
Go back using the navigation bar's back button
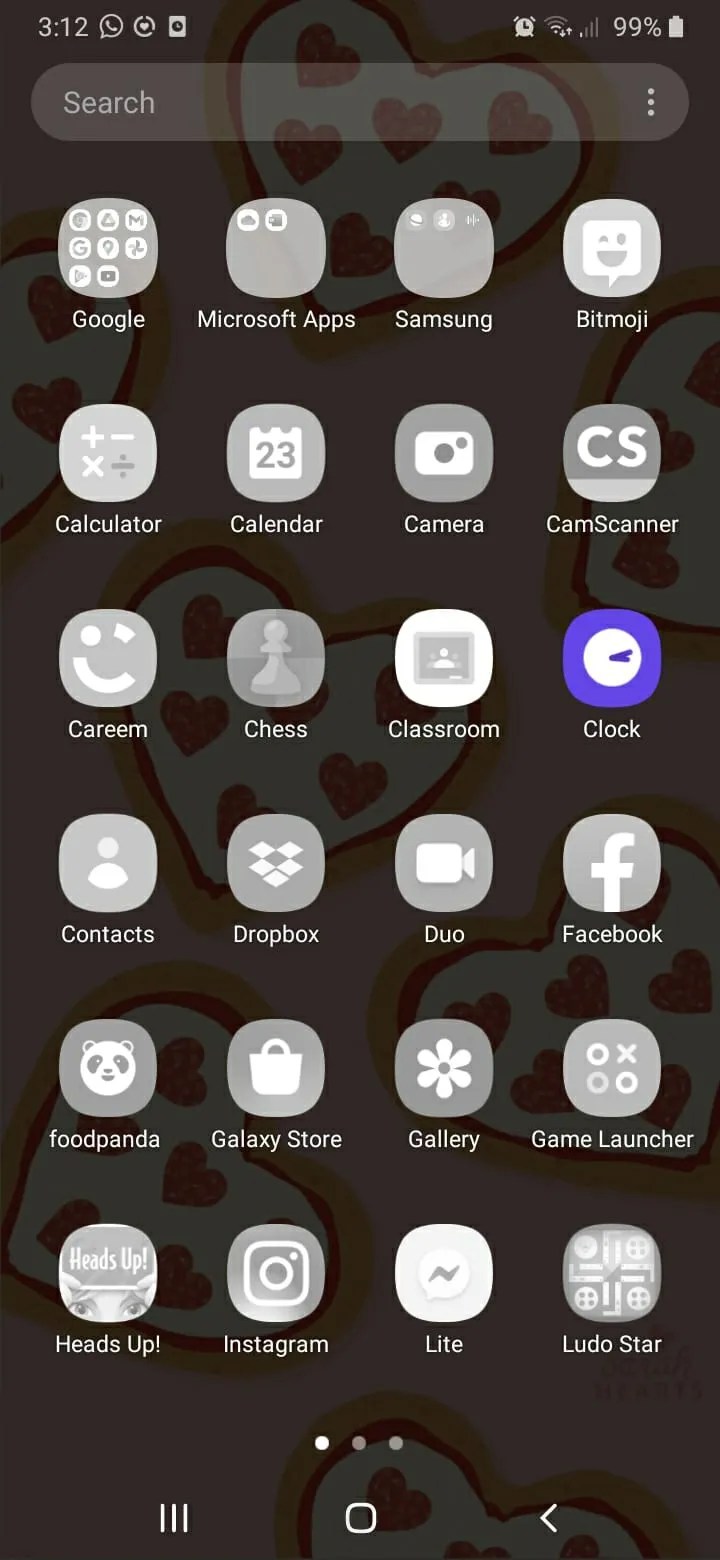click(x=548, y=1518)
